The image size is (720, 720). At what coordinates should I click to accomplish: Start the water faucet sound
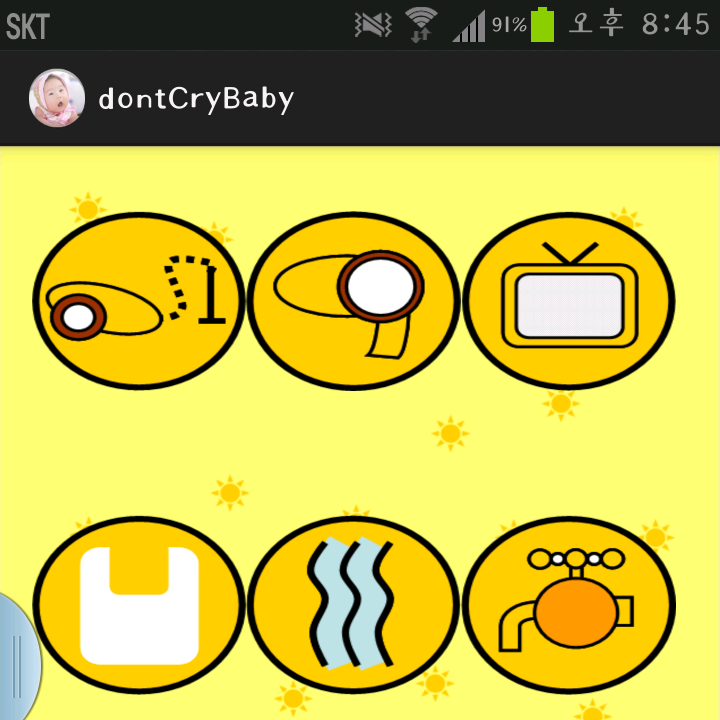point(570,605)
